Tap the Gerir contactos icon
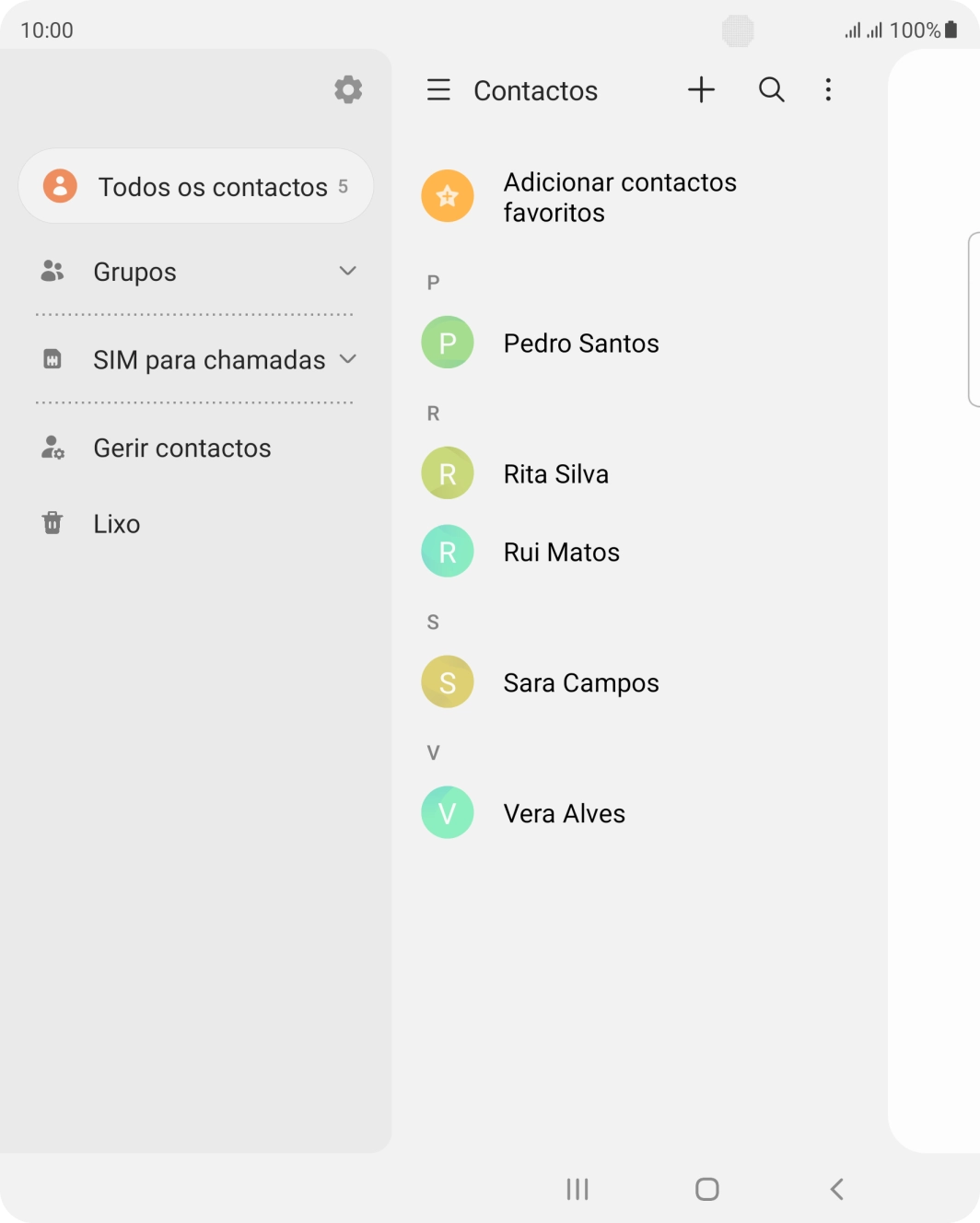Image resolution: width=980 pixels, height=1223 pixels. pyautogui.click(x=52, y=448)
